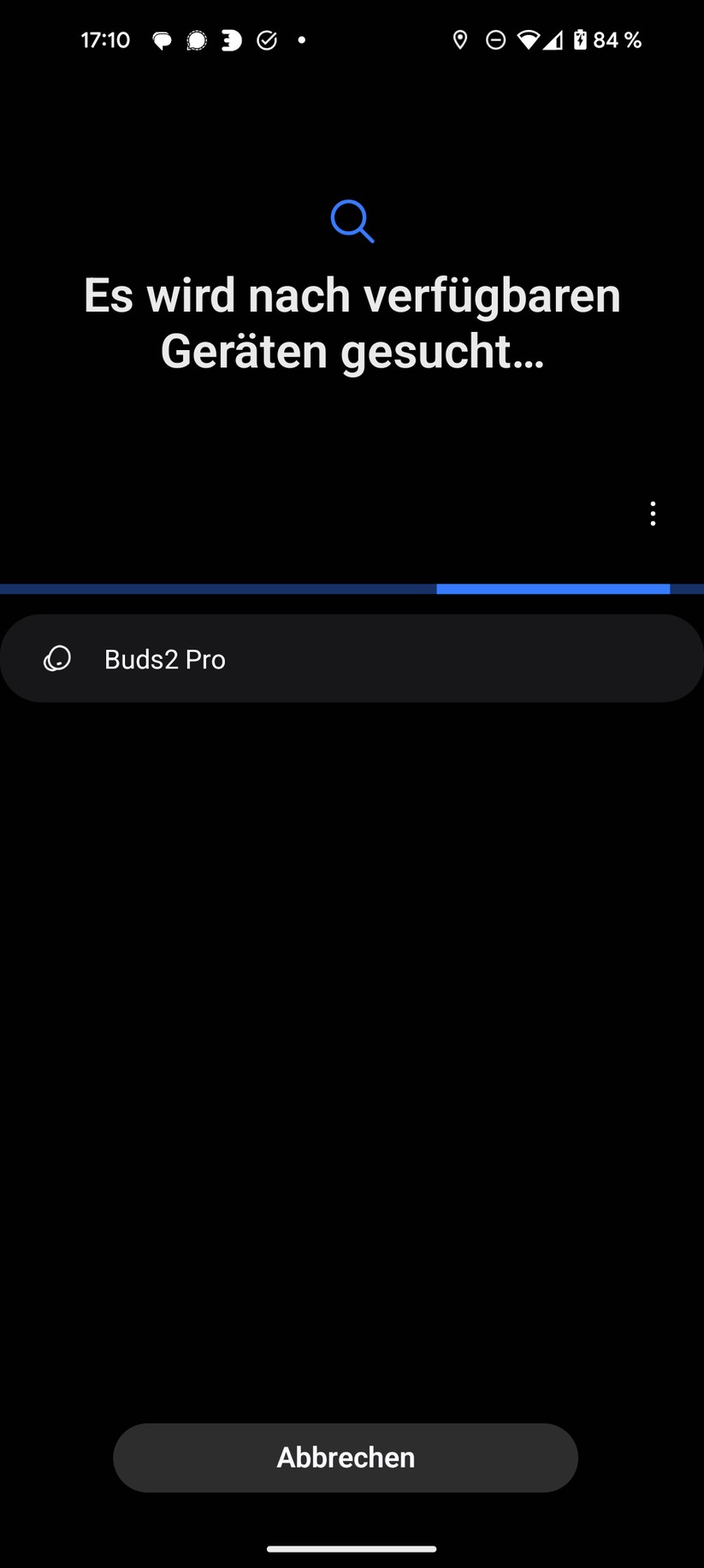This screenshot has height=1568, width=704.
Task: Tap the blue scanning progress bar
Action: [x=352, y=588]
